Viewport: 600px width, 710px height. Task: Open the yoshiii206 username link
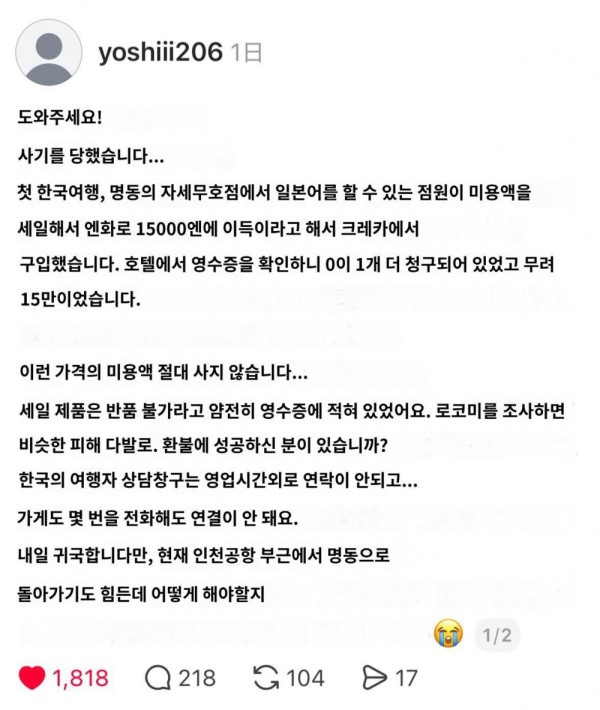tap(160, 52)
